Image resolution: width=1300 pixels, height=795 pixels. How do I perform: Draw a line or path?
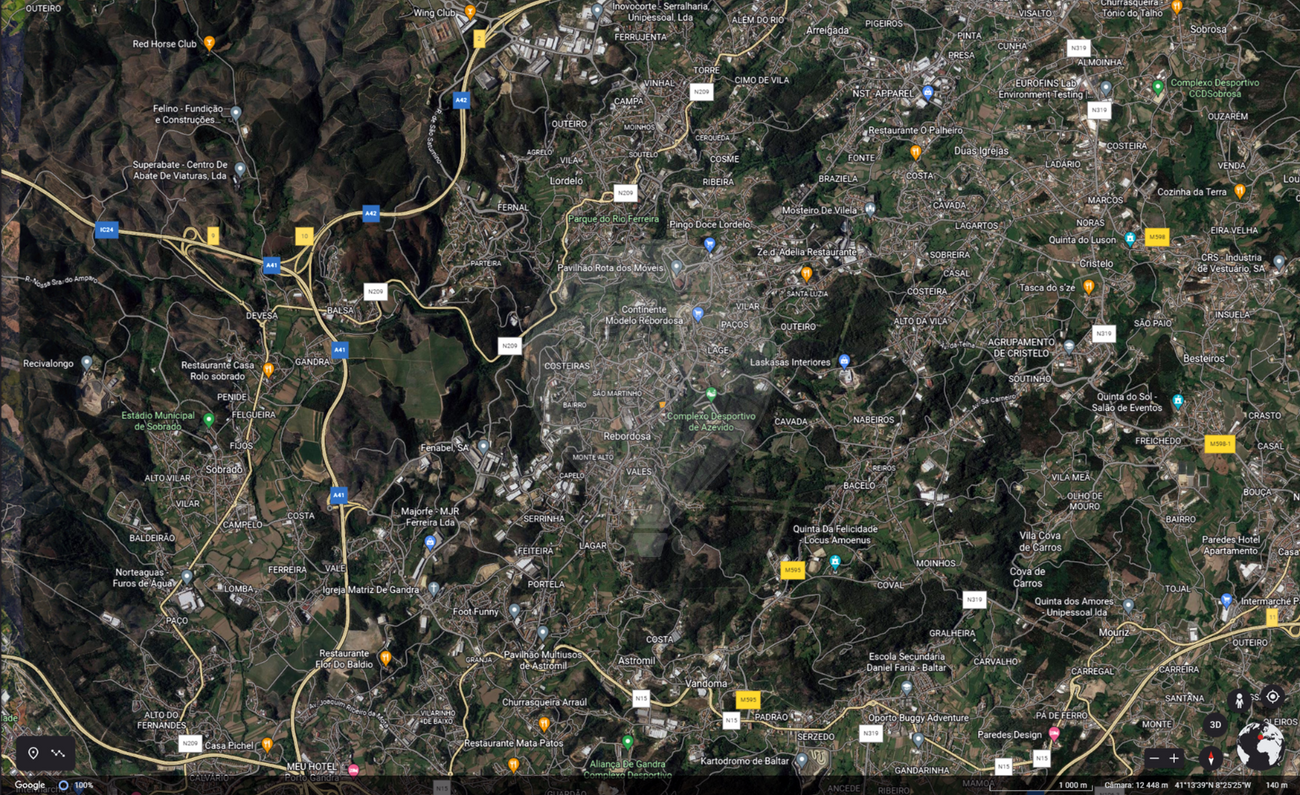[58, 753]
